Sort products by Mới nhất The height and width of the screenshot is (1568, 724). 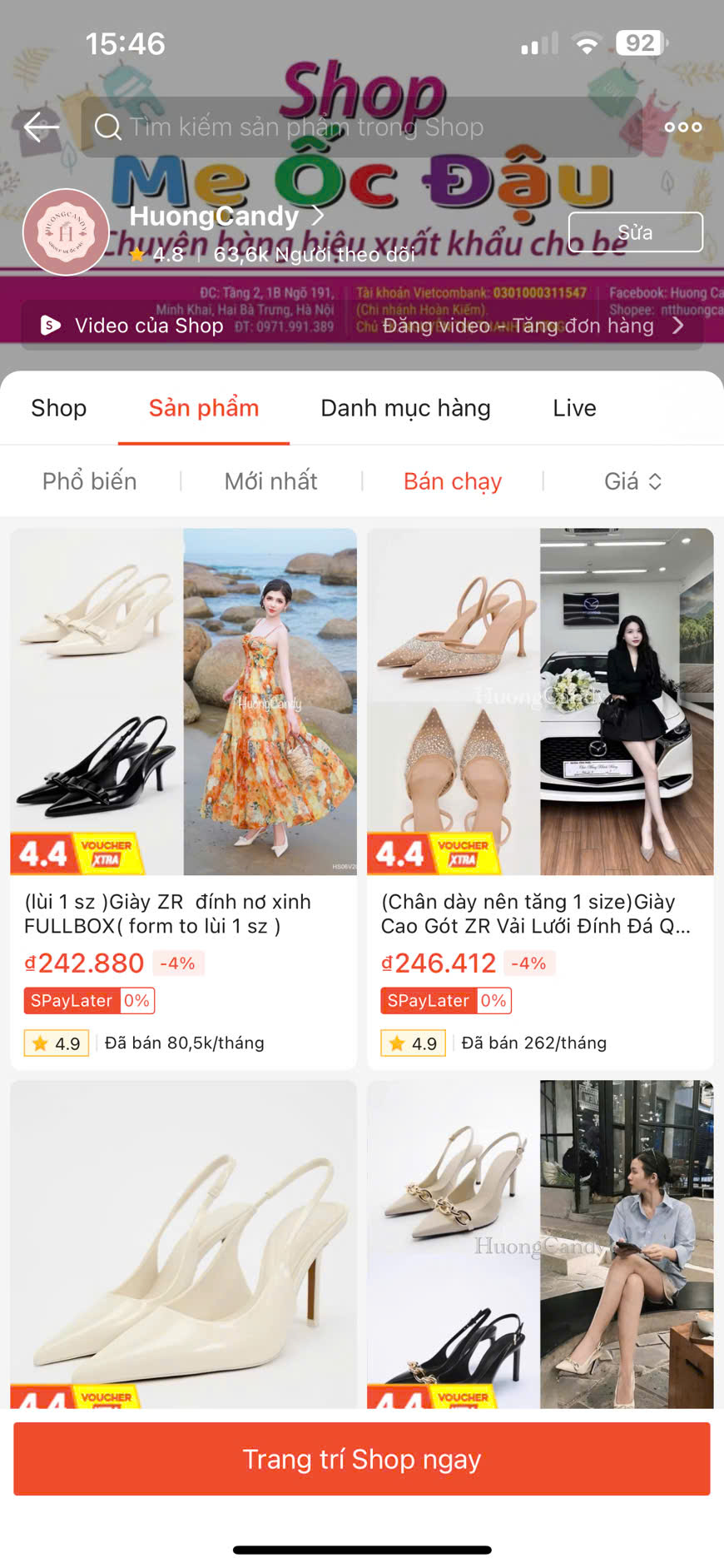(270, 481)
